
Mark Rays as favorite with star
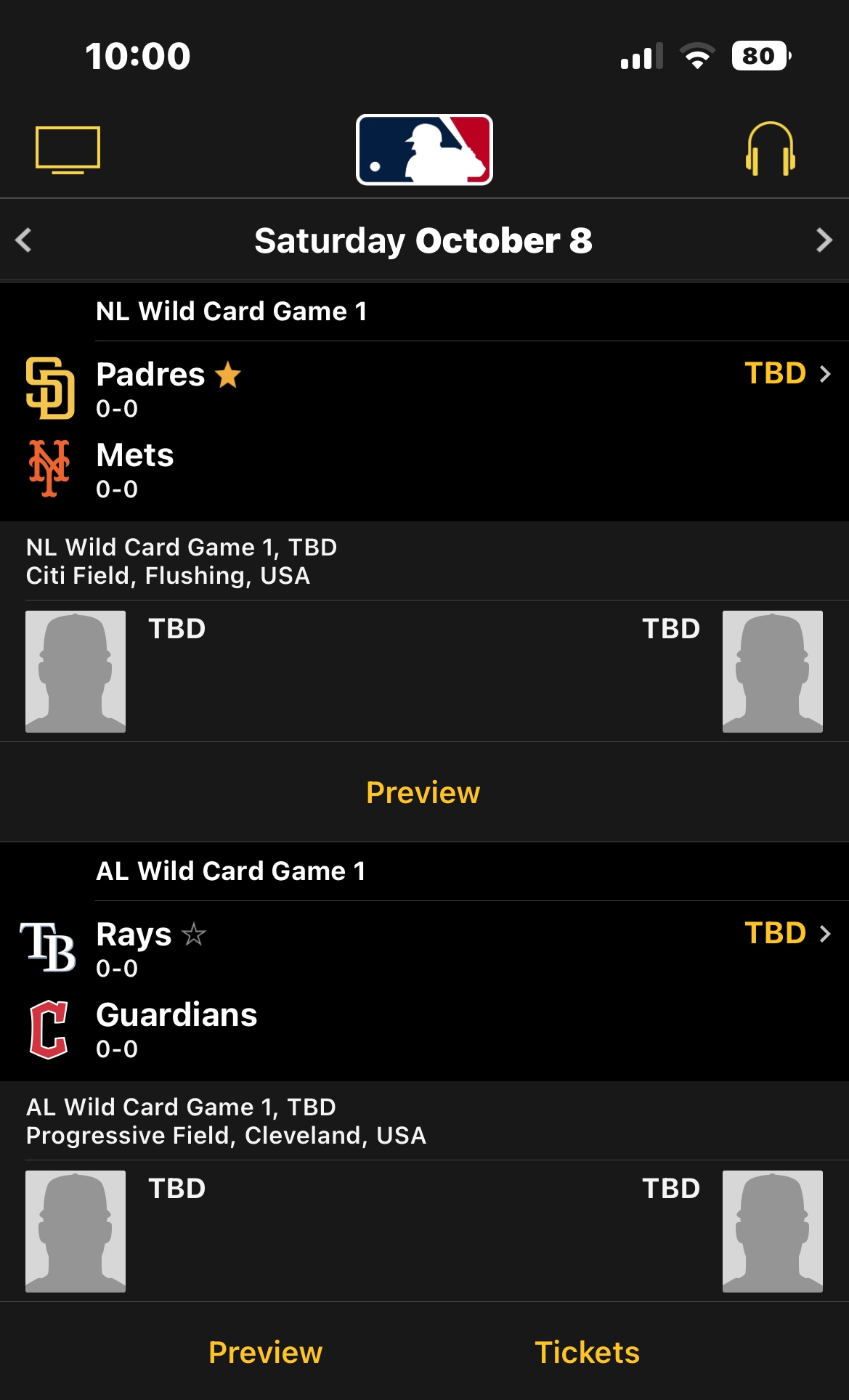194,935
